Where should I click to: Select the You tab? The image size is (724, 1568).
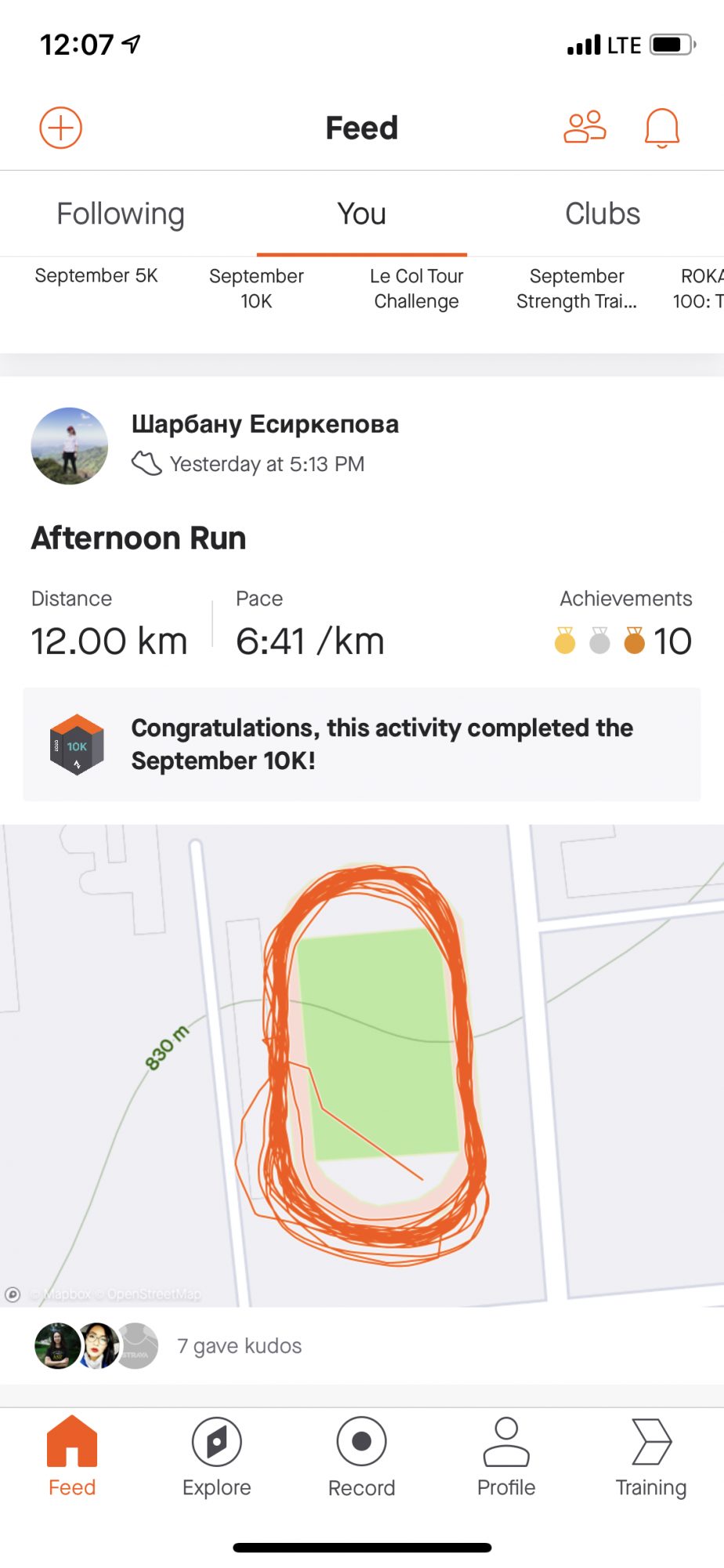[361, 214]
